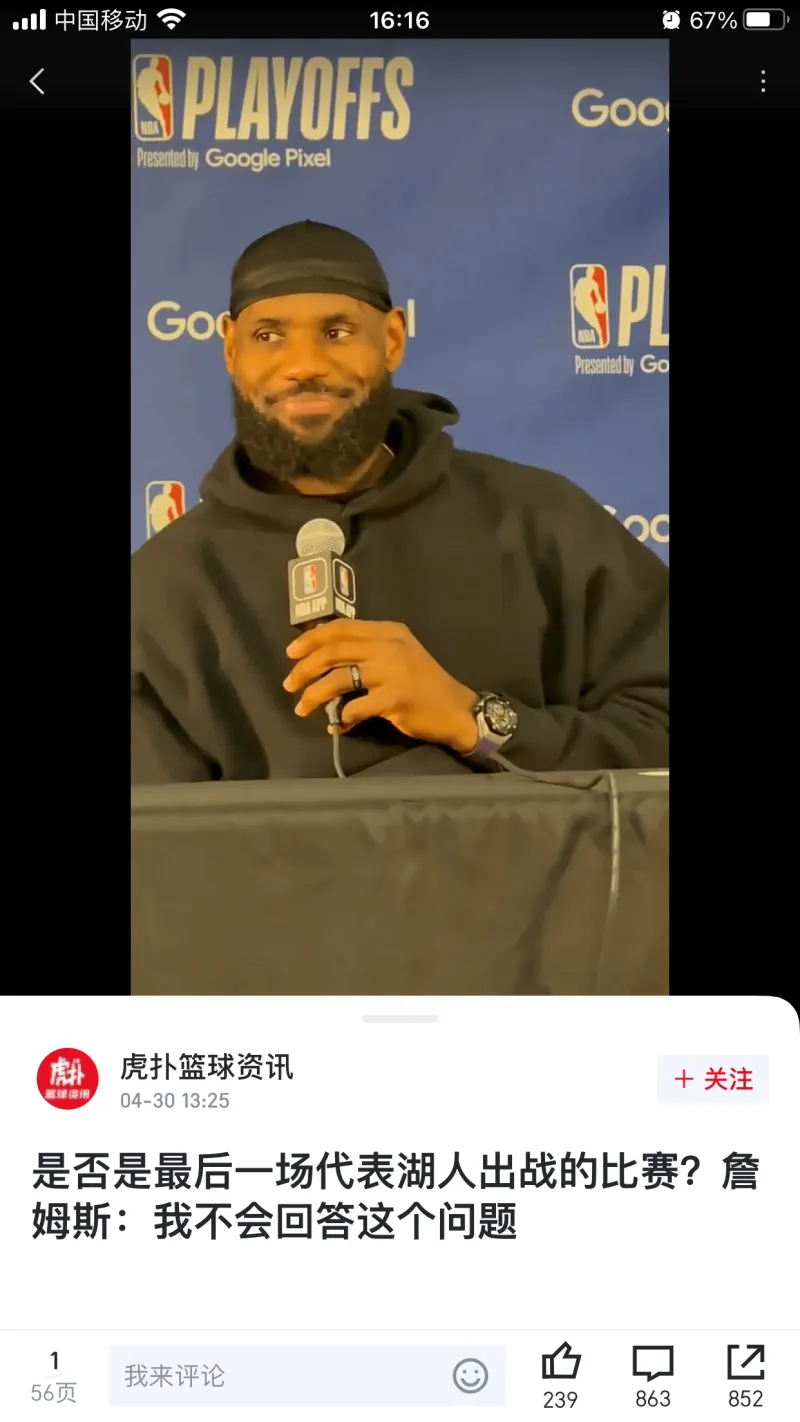
Task: Open the page selector showing 56页
Action: pos(54,1377)
